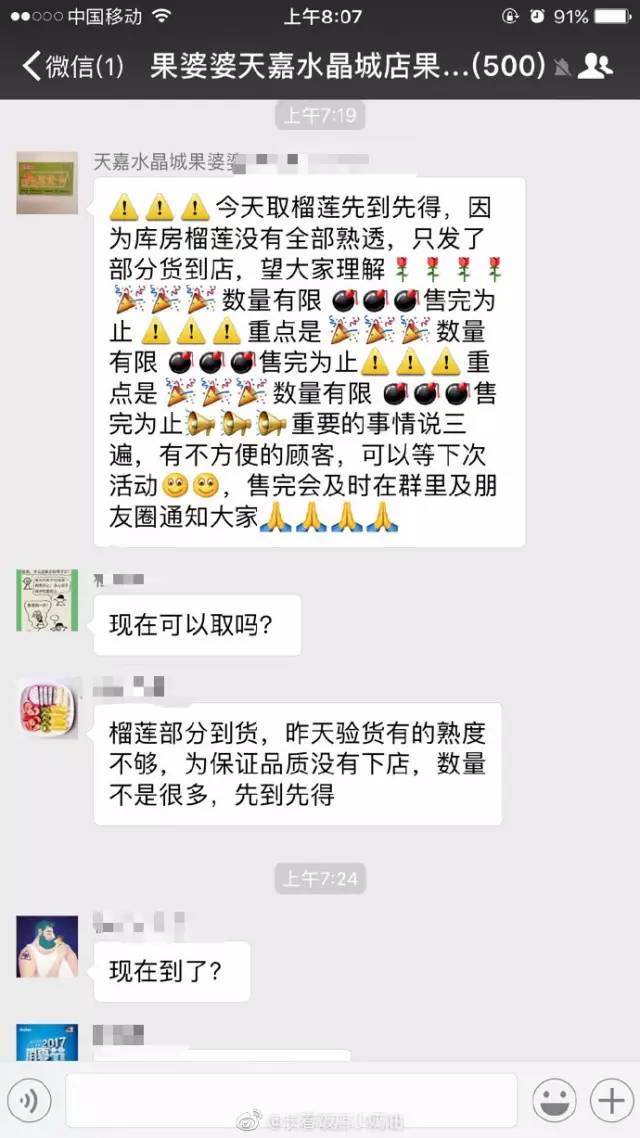Switch to voice message input

tap(31, 1101)
